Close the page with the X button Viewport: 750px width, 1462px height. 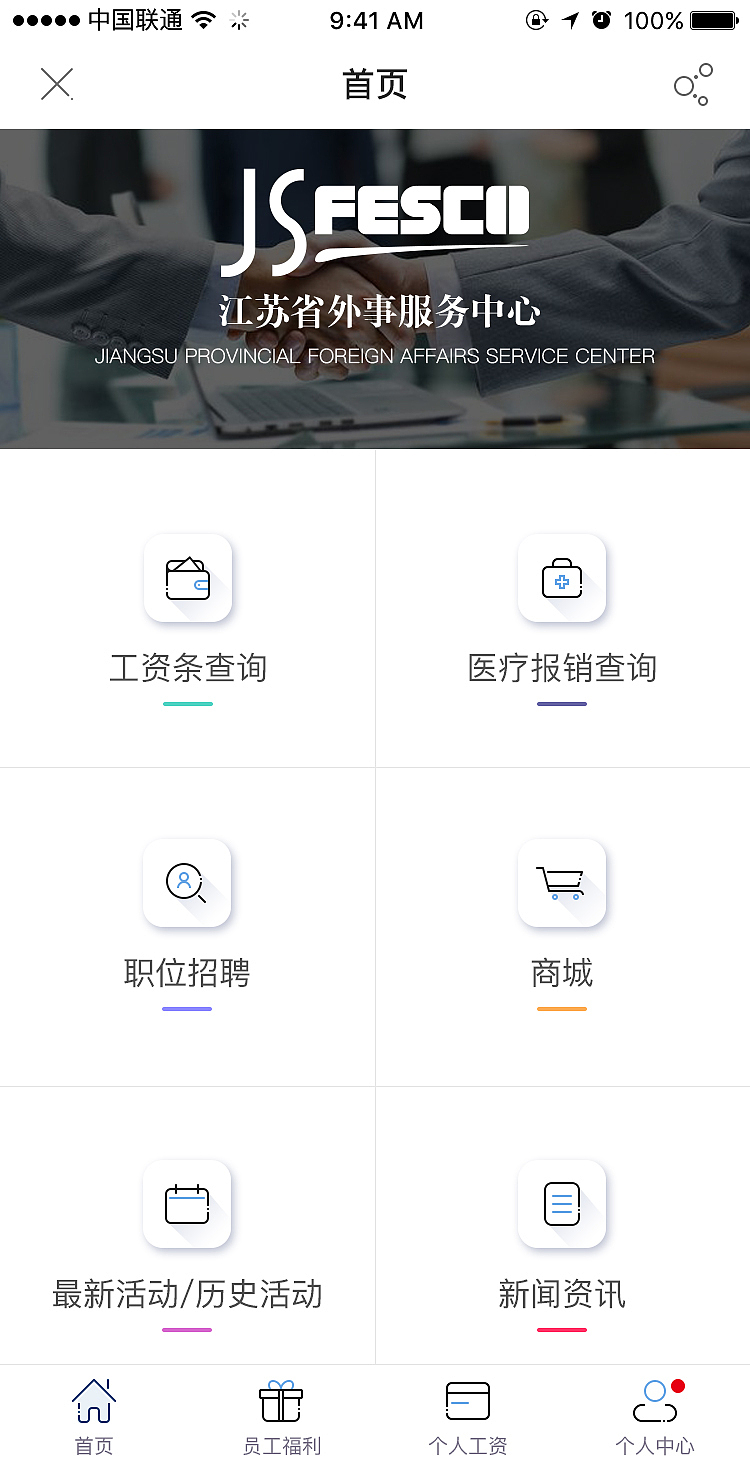(56, 84)
